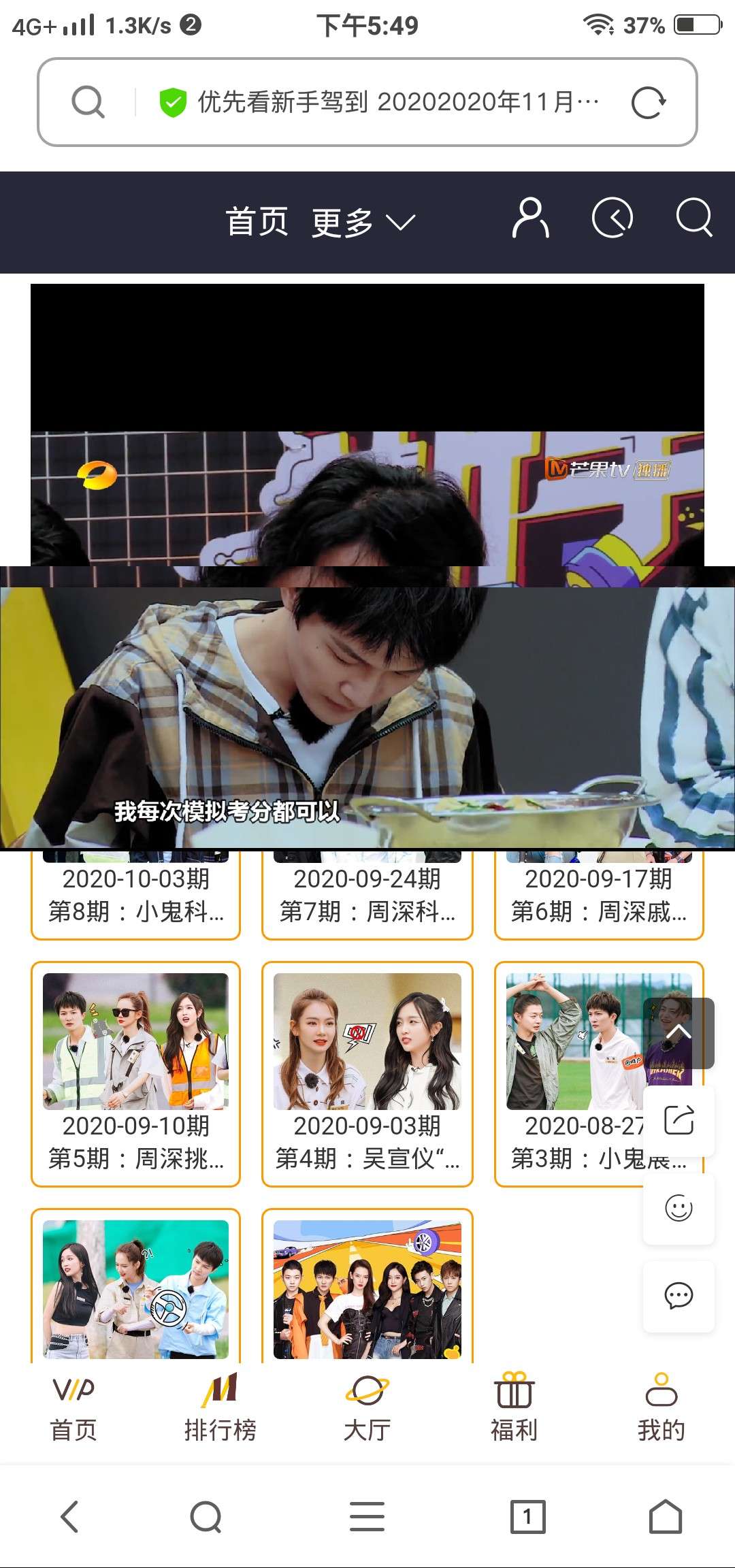Viewport: 735px width, 1568px height.
Task: Reload the page with refresh icon
Action: click(x=649, y=103)
